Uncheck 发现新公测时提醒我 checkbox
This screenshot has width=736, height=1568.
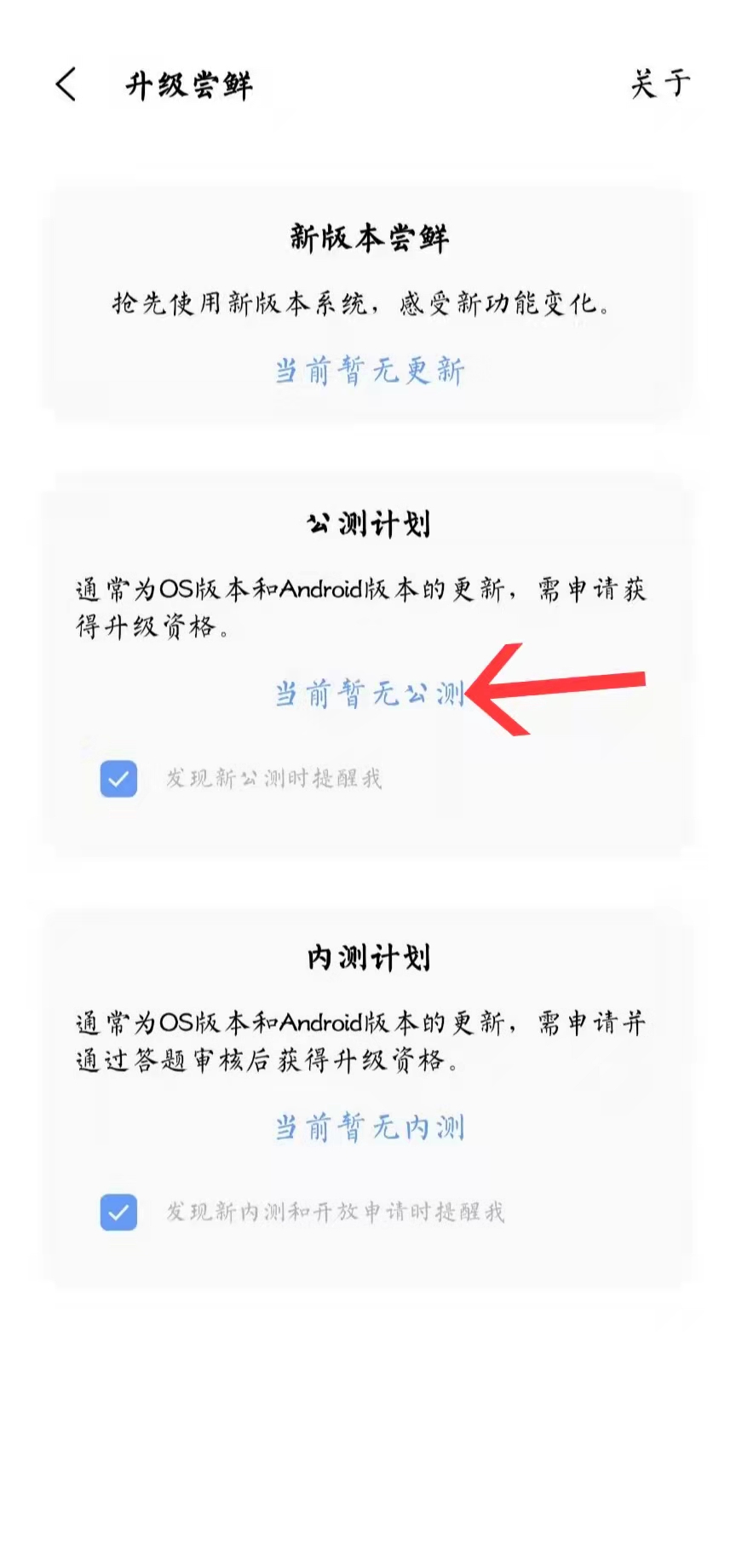pyautogui.click(x=118, y=778)
